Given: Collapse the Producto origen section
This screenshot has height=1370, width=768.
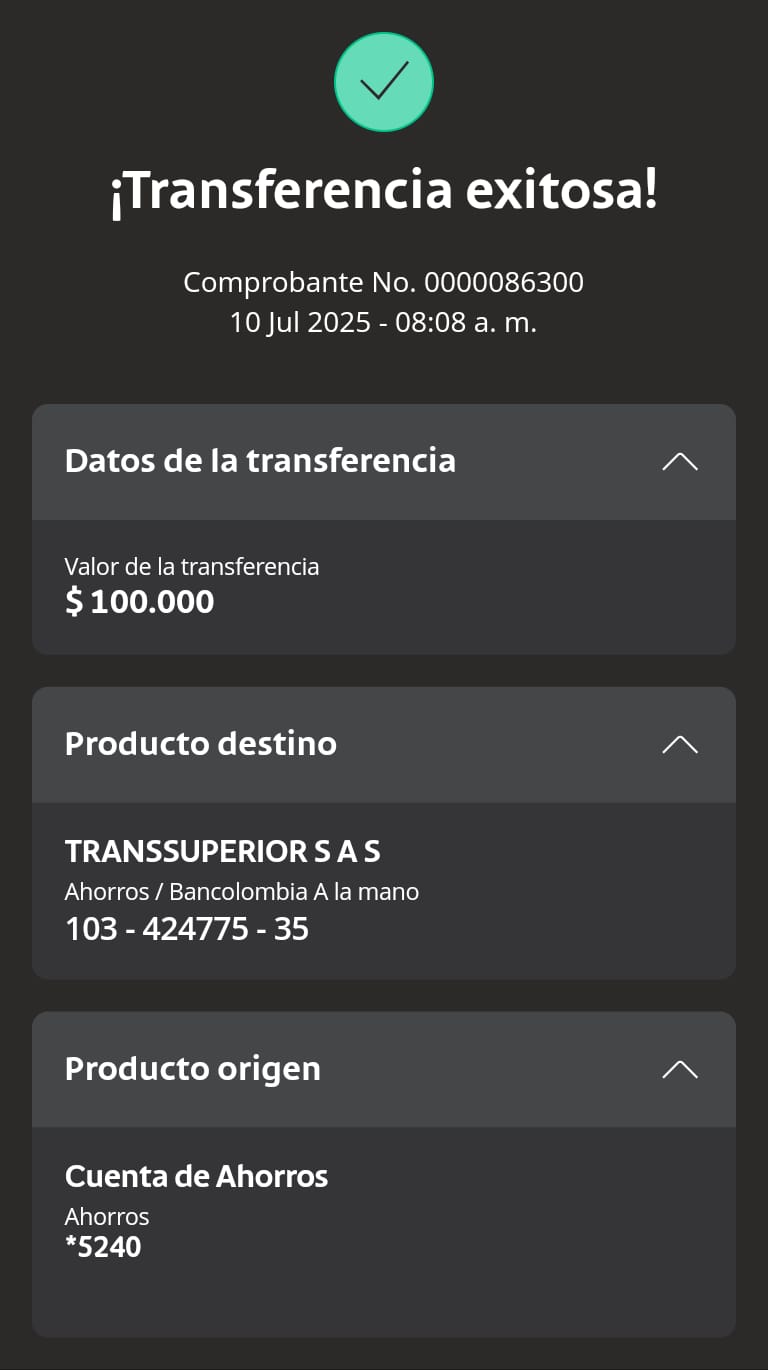Looking at the screenshot, I should click(680, 1070).
